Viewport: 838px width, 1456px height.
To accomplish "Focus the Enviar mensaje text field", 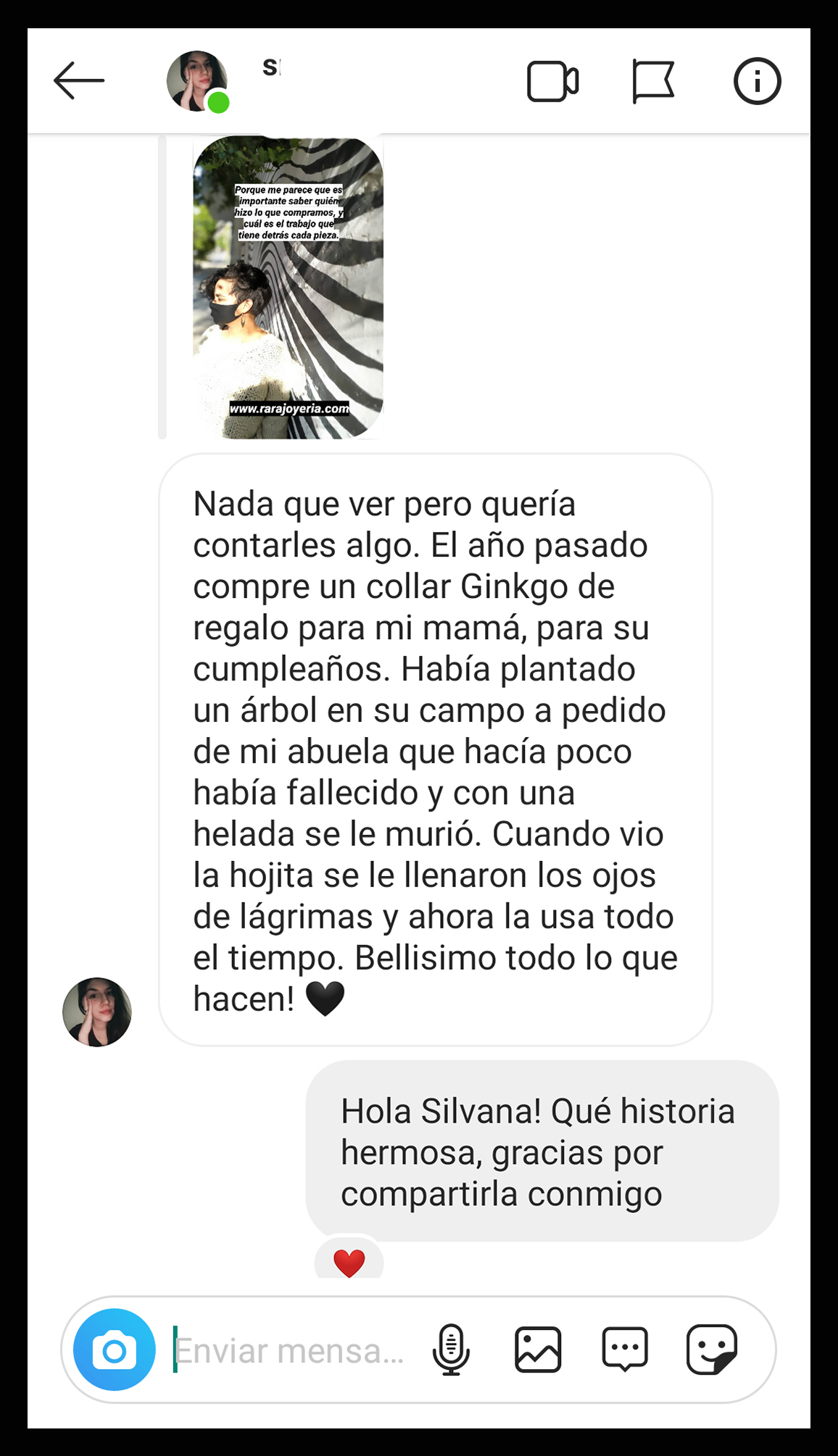I will (290, 1351).
